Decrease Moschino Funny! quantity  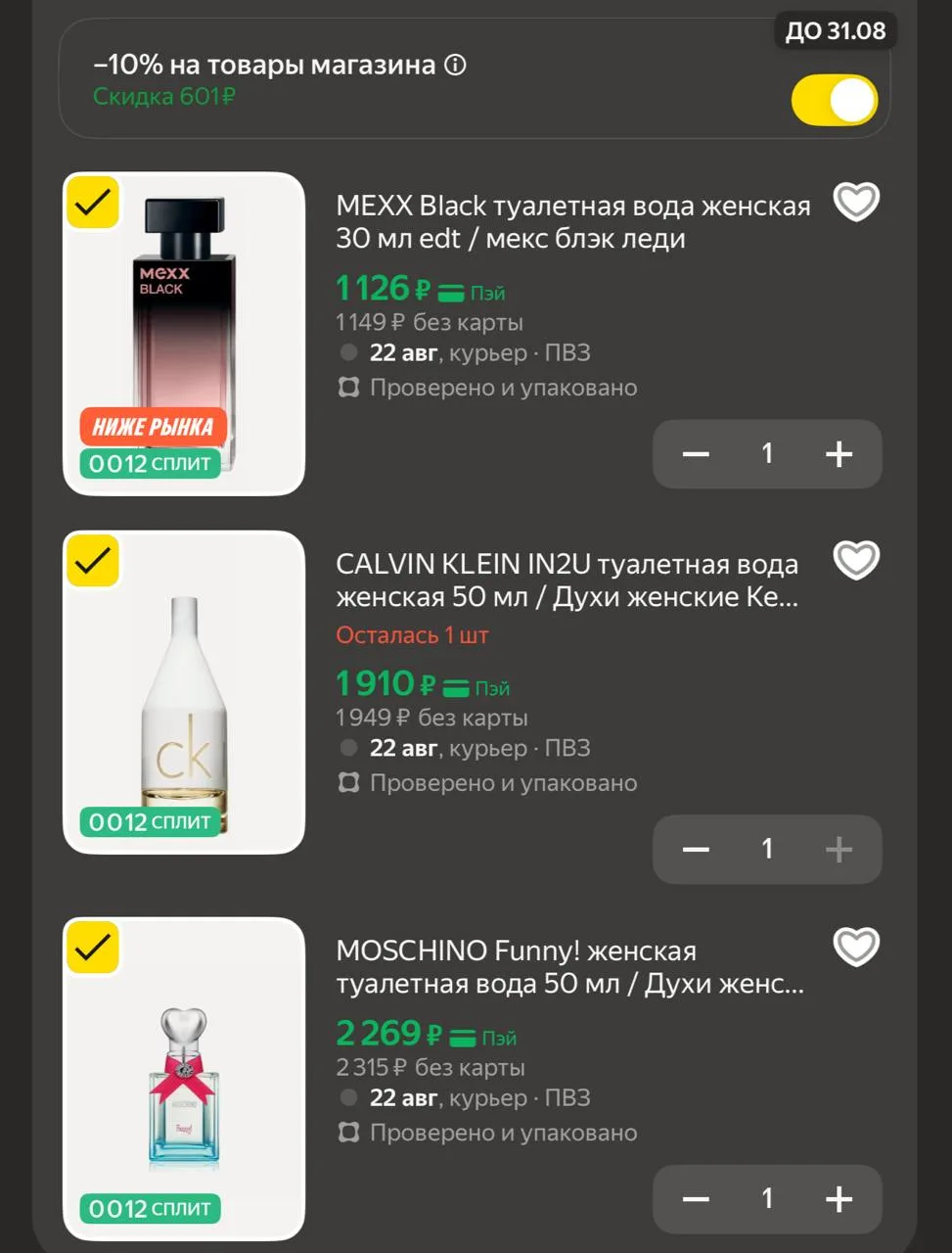(x=696, y=1199)
